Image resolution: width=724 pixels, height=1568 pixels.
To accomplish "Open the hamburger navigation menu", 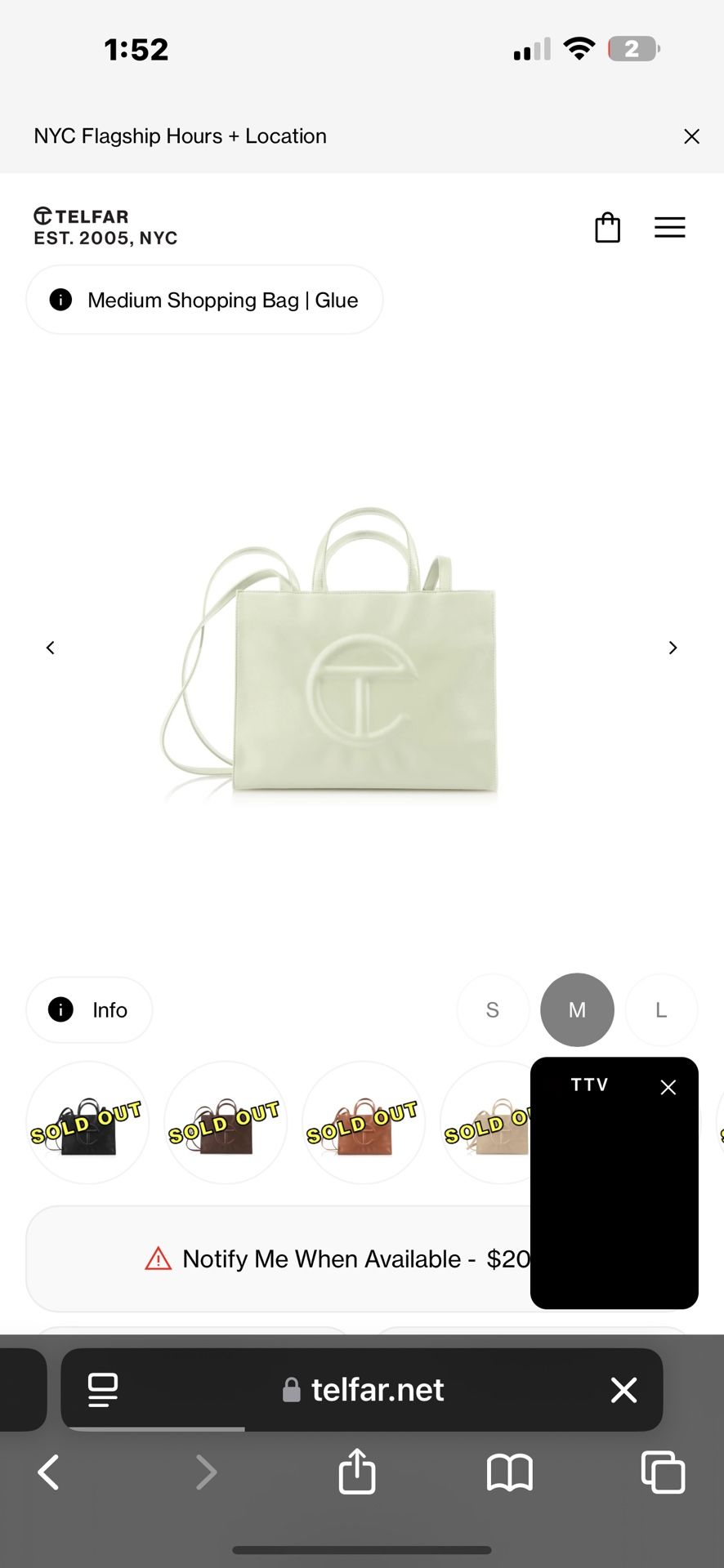I will pyautogui.click(x=669, y=227).
